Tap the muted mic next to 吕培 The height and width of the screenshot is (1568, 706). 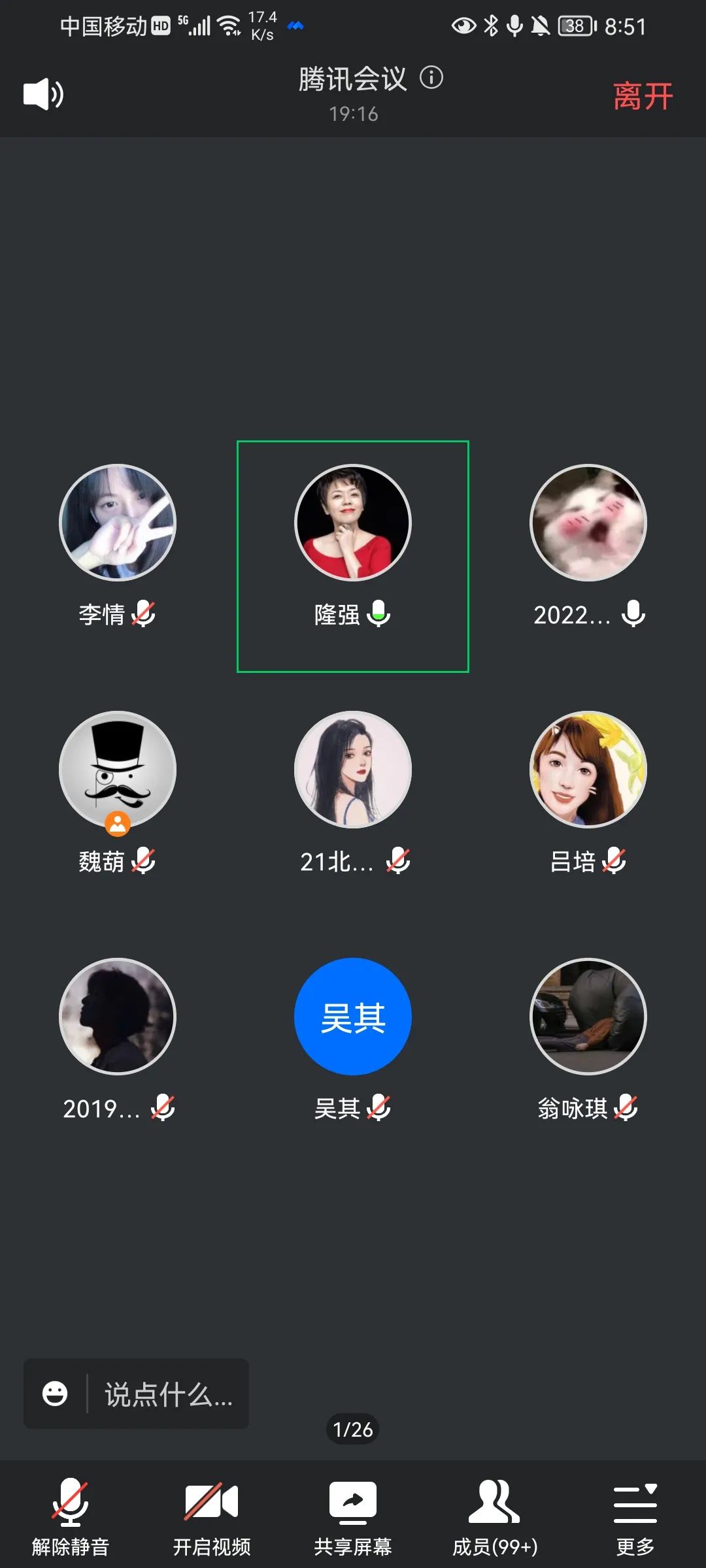(x=615, y=861)
